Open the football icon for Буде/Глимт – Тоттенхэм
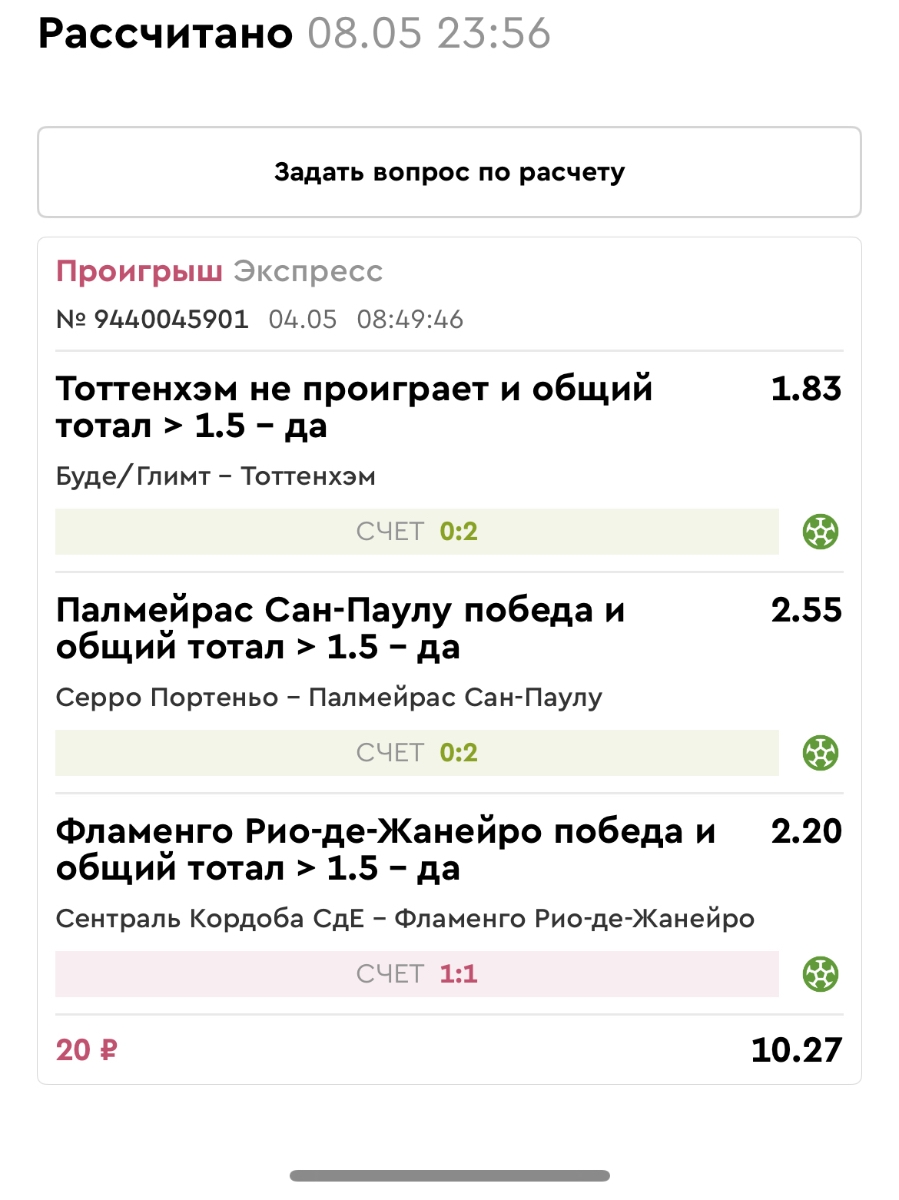This screenshot has width=899, height=1200. [x=820, y=532]
